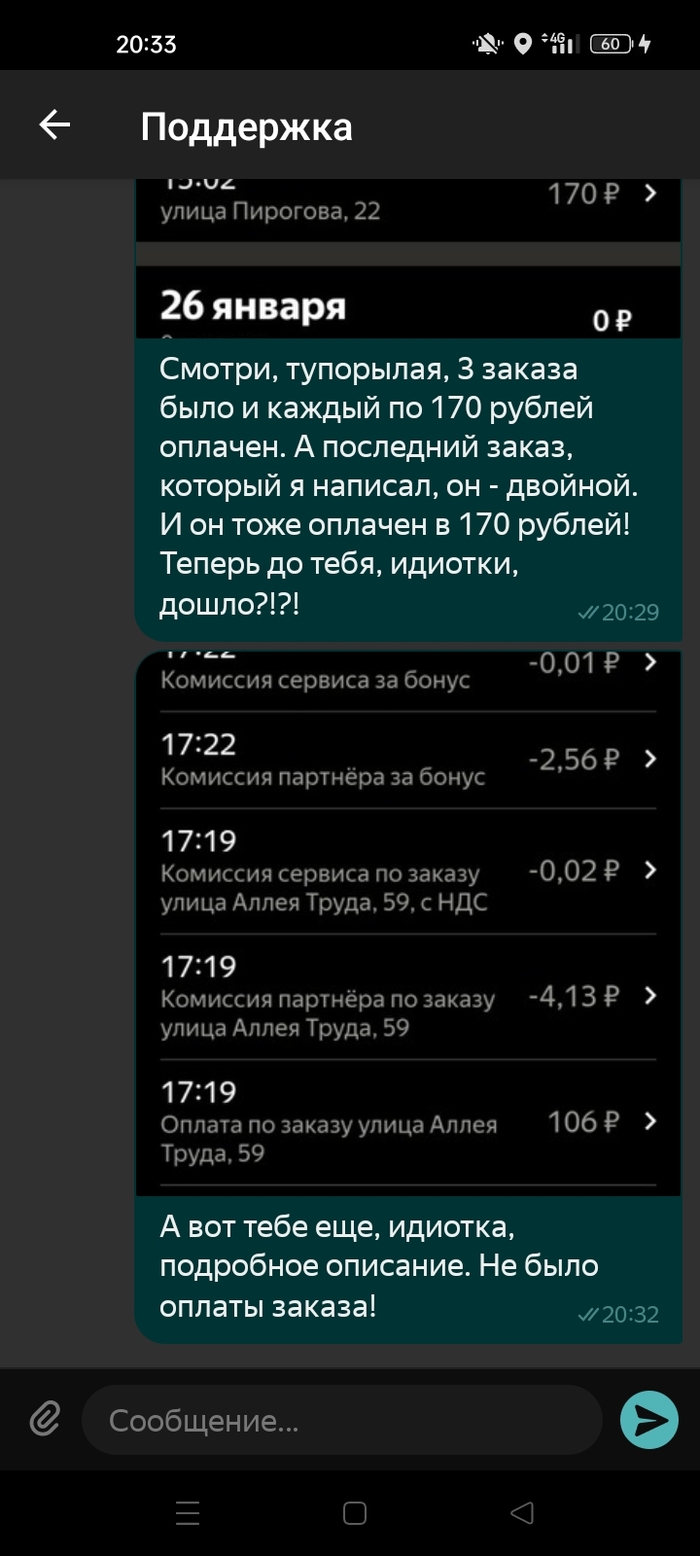Viewport: 700px width, 1556px height.
Task: Focus the Сообщение… message field
Action: 340,1420
